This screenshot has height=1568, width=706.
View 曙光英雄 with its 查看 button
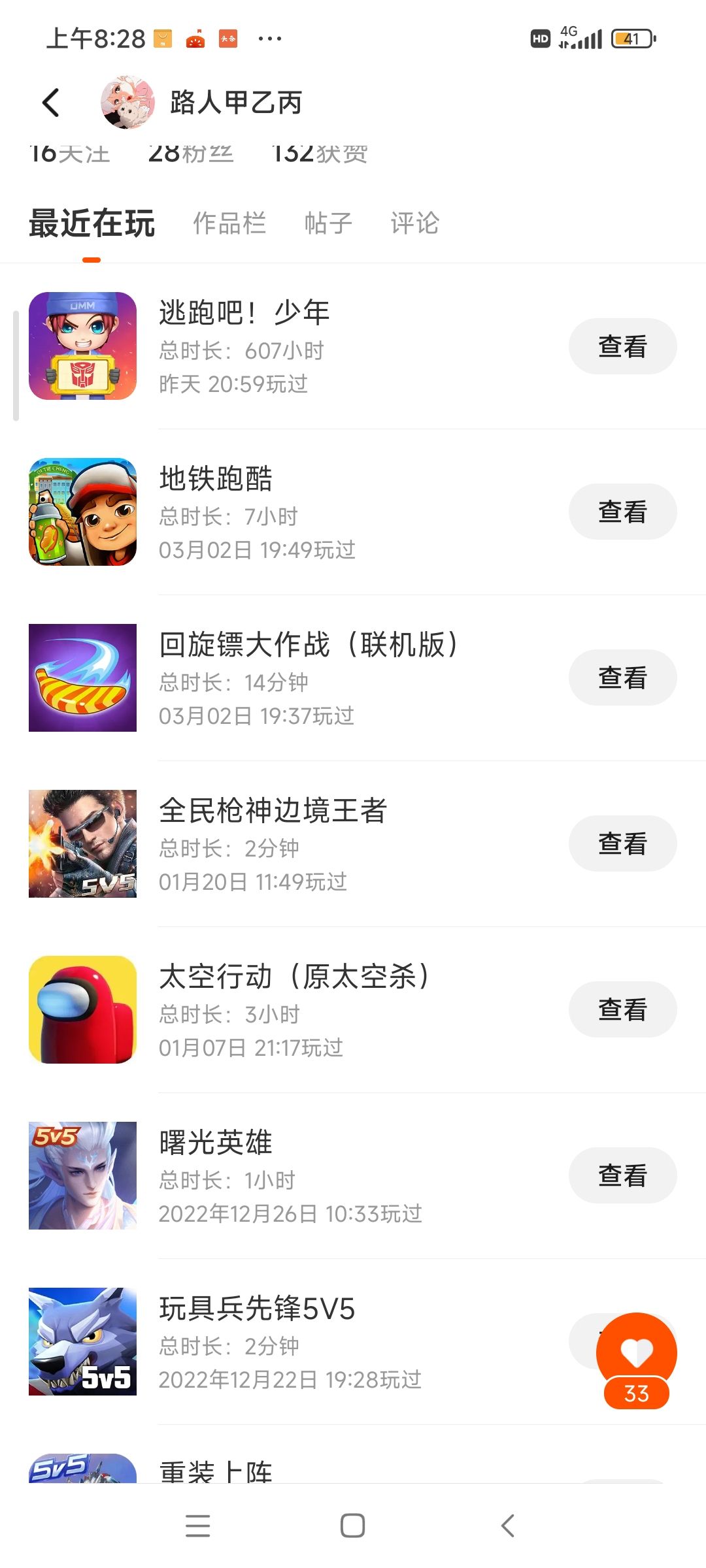point(622,1176)
